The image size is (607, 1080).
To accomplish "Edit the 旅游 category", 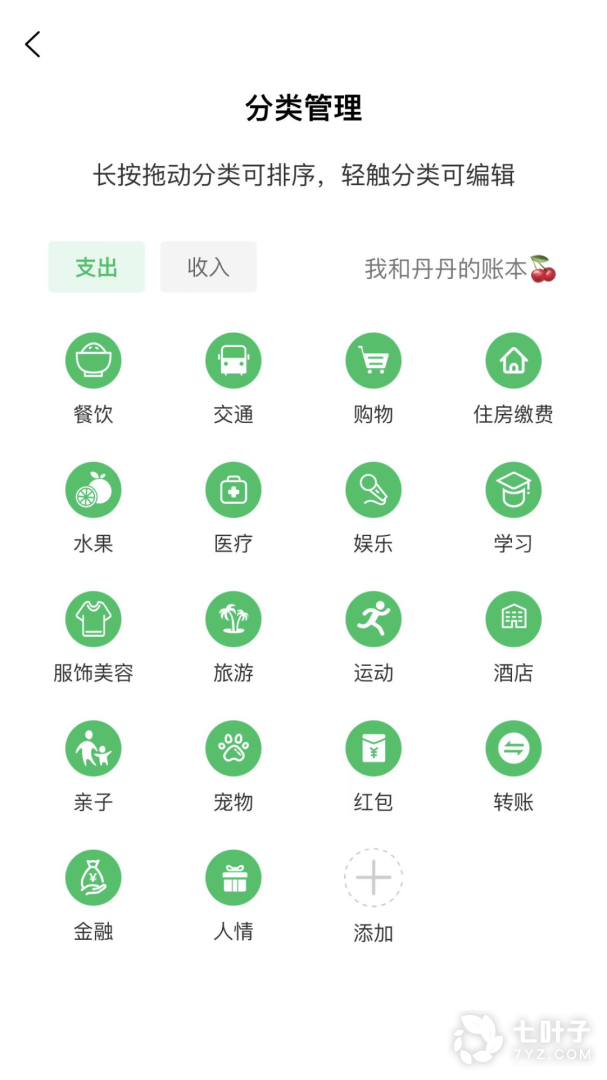I will (x=233, y=619).
